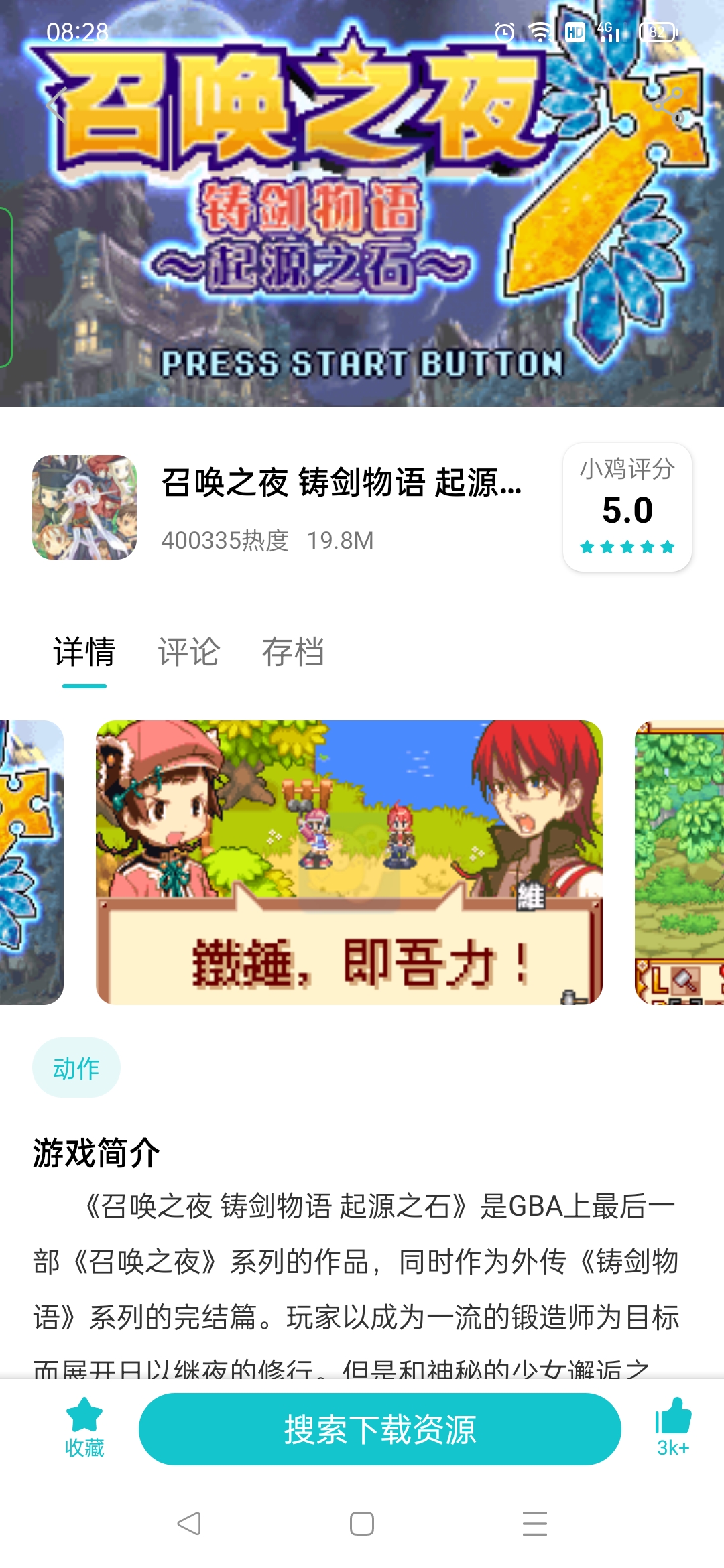Screen dimensions: 724x1568
Task: Open the forest map screenshot
Action: pyautogui.click(x=678, y=862)
